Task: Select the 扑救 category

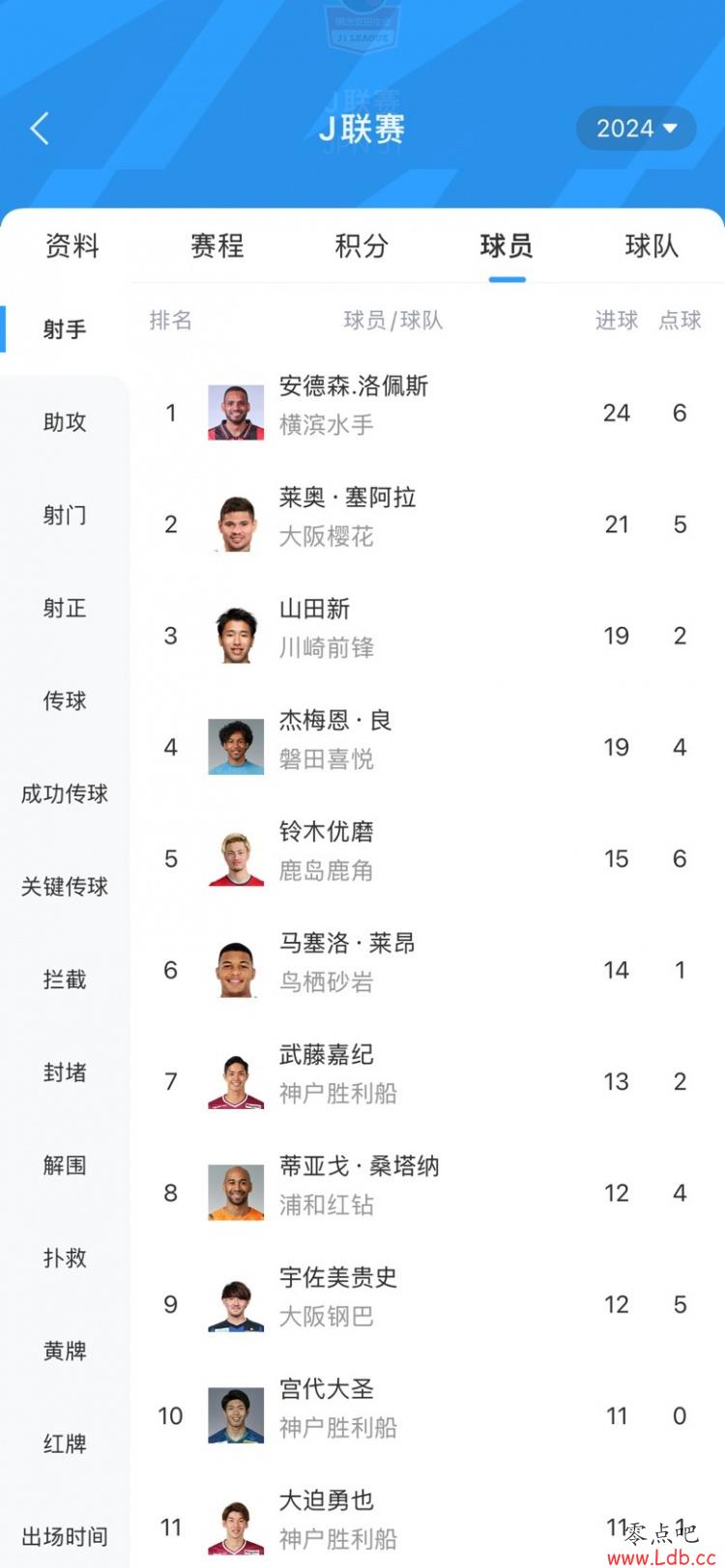Action: [x=65, y=1258]
